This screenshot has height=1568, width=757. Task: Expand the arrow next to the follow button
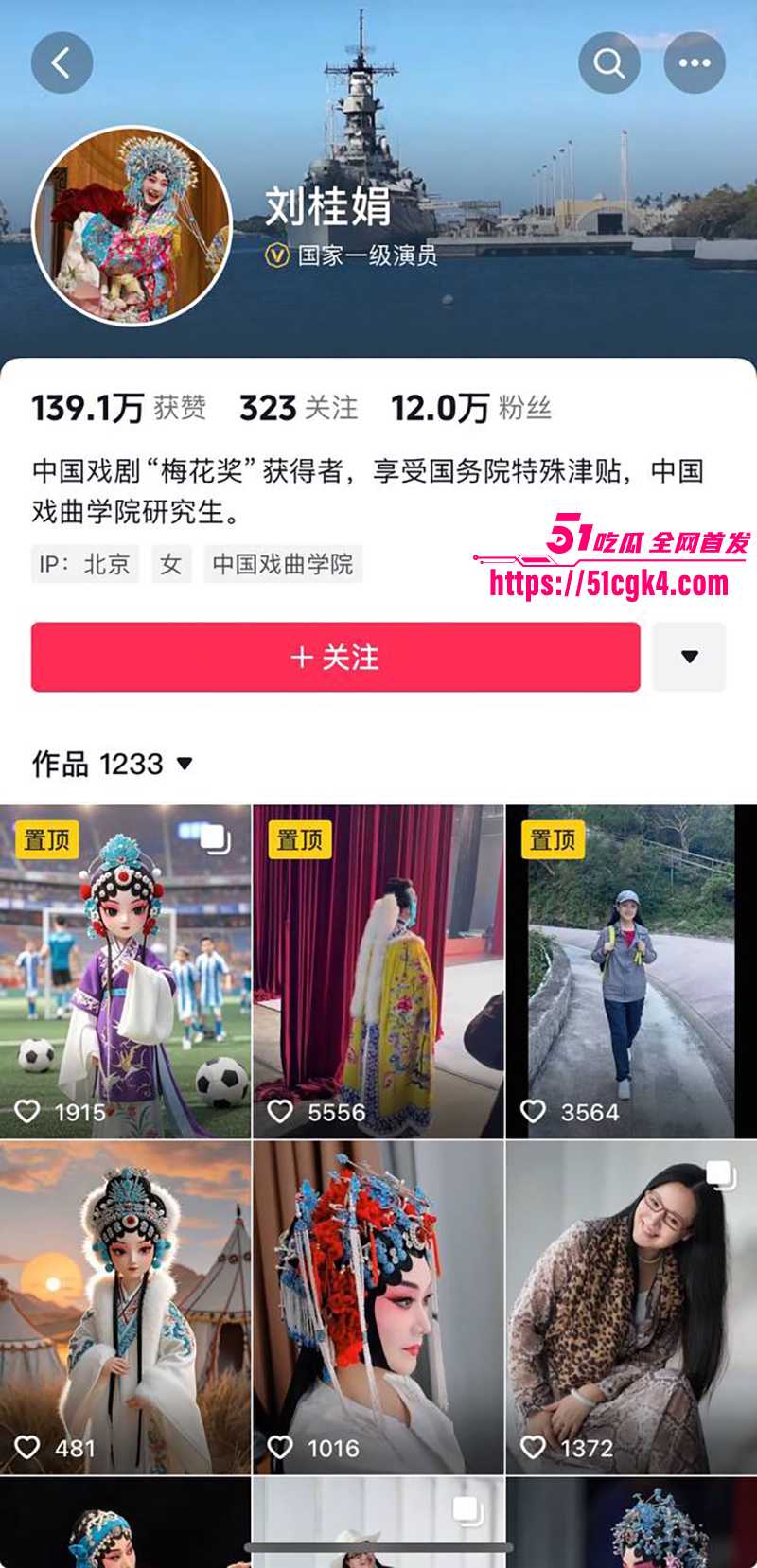tap(689, 657)
